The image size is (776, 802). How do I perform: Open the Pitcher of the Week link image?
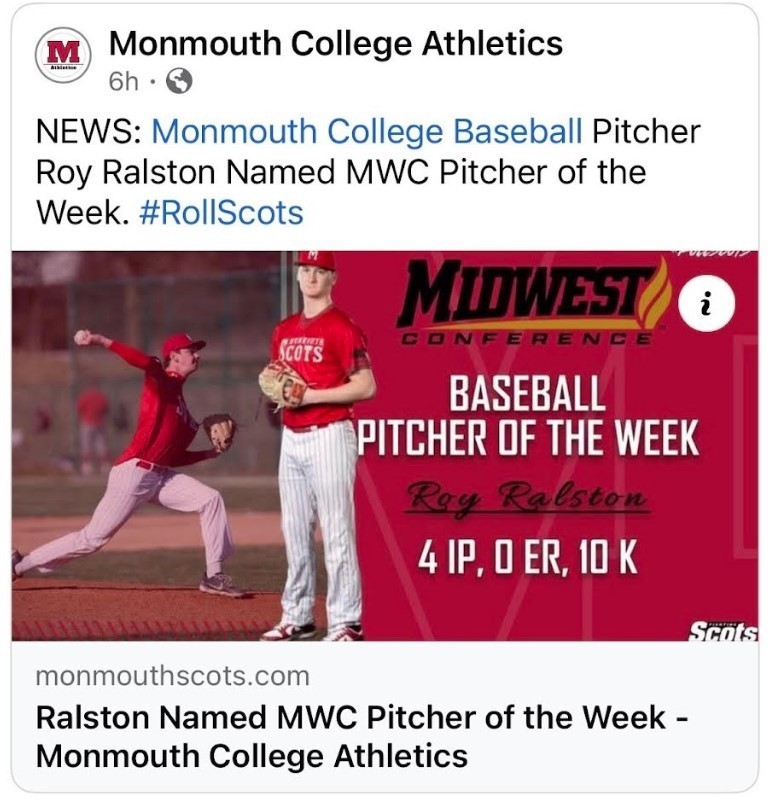(x=384, y=445)
